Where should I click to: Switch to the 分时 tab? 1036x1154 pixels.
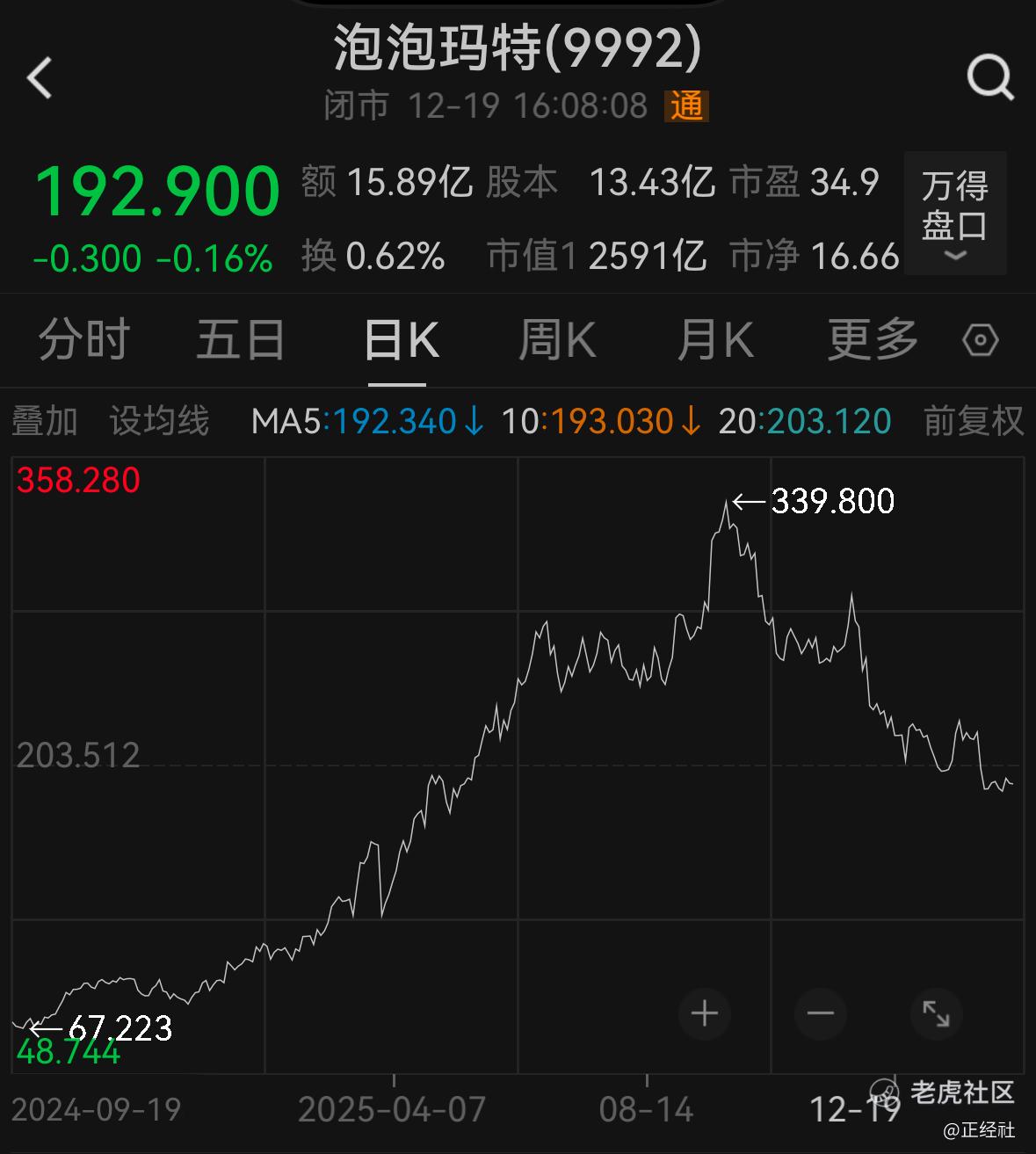84,340
